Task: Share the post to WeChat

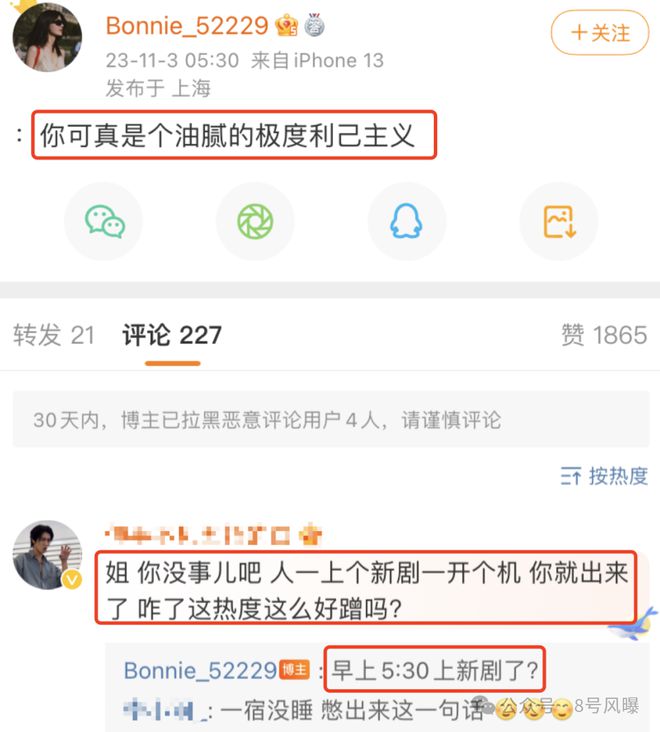Action: click(x=104, y=222)
